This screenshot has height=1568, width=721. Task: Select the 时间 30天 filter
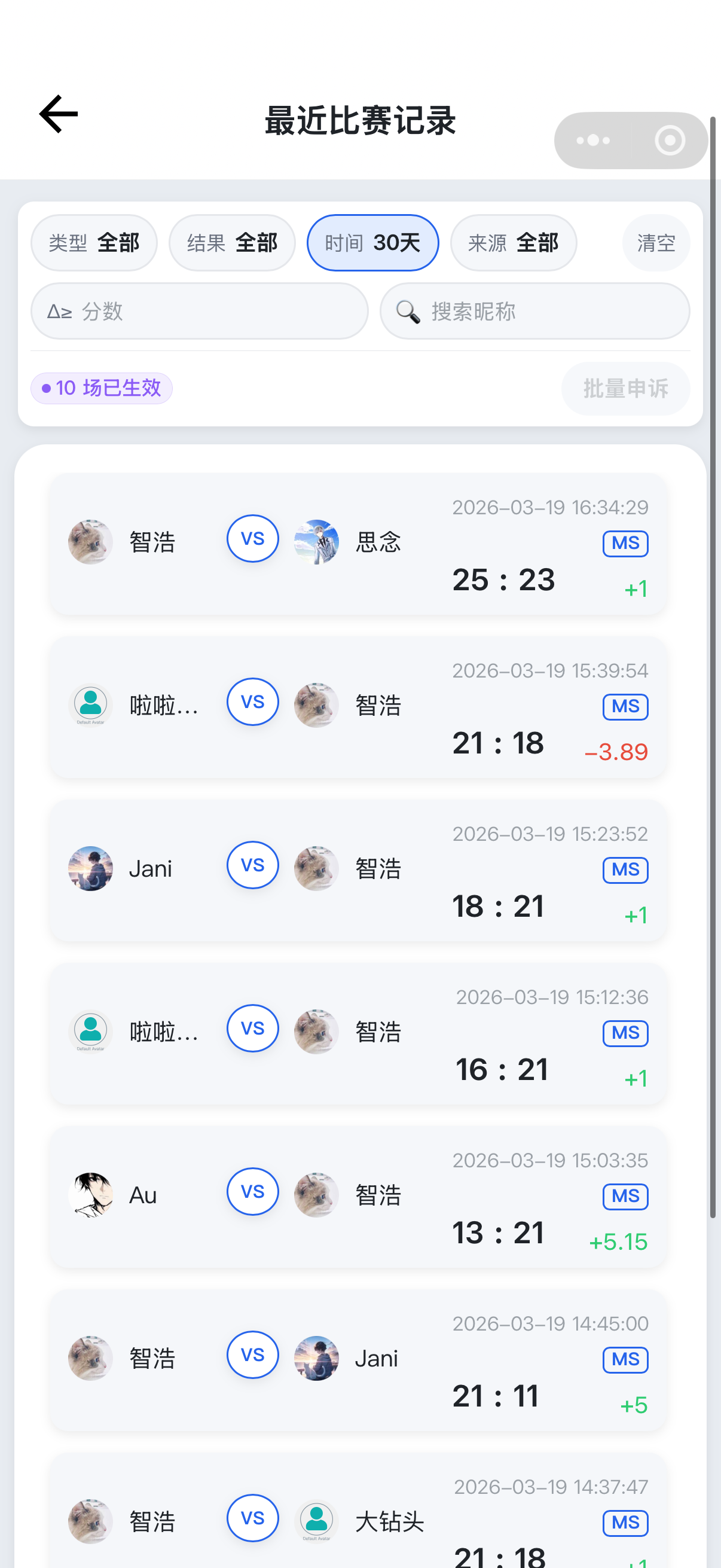click(372, 242)
